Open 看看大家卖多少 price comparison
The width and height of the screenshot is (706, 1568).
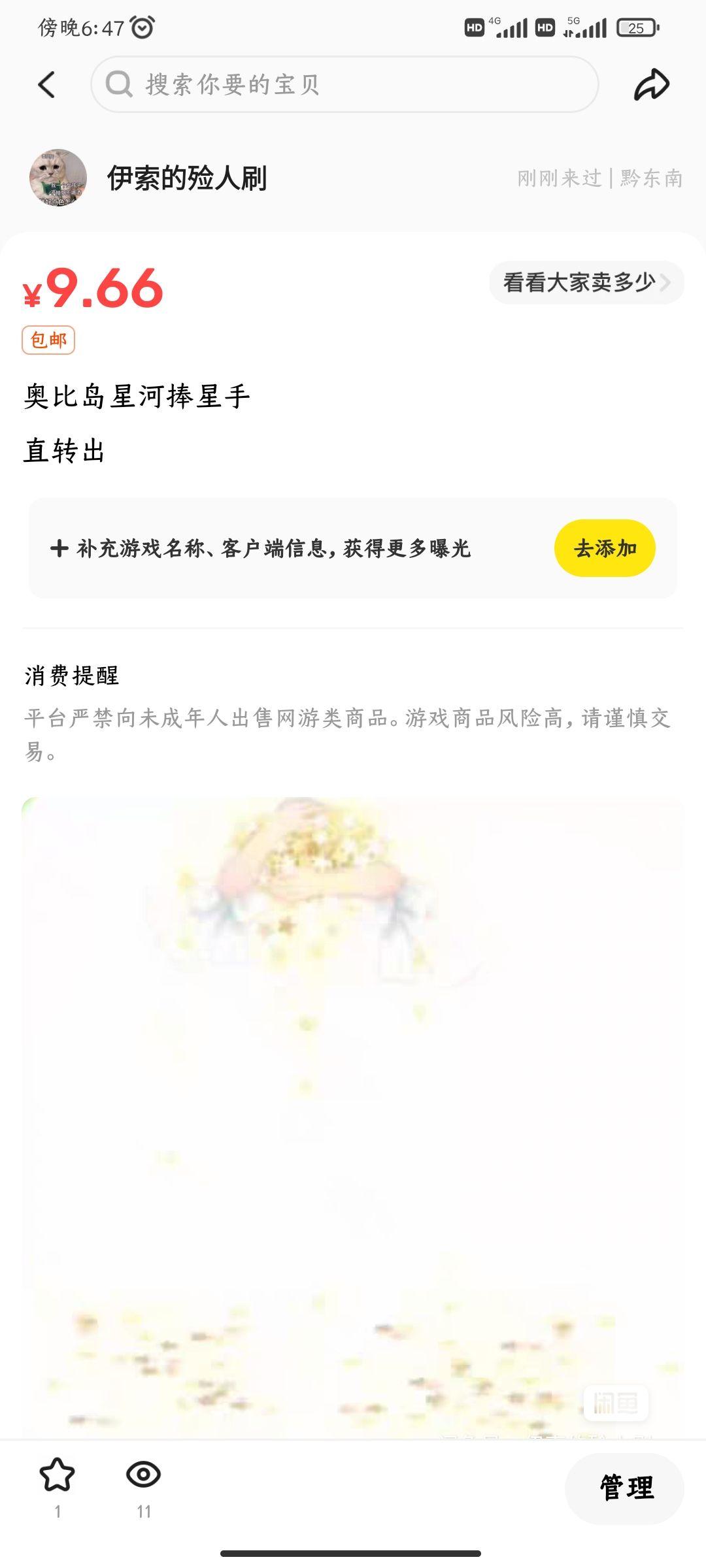(x=586, y=282)
